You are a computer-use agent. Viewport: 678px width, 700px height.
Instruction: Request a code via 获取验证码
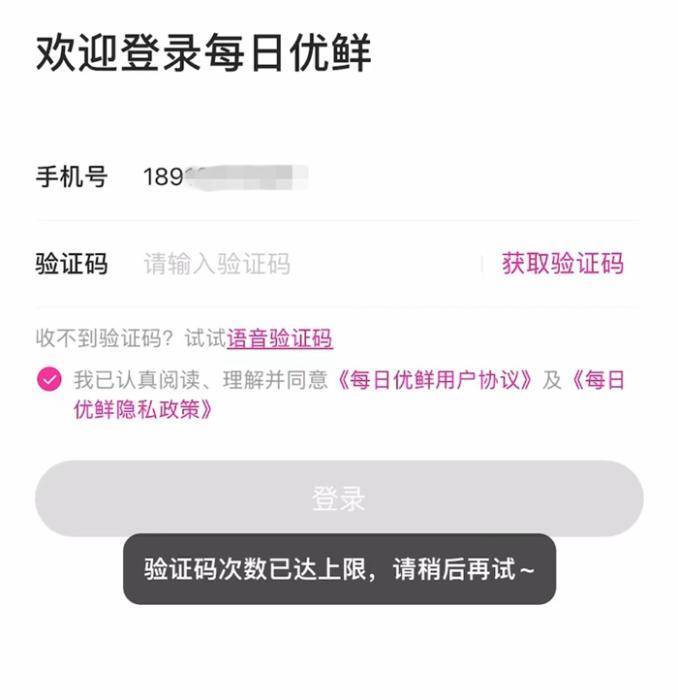[x=563, y=263]
